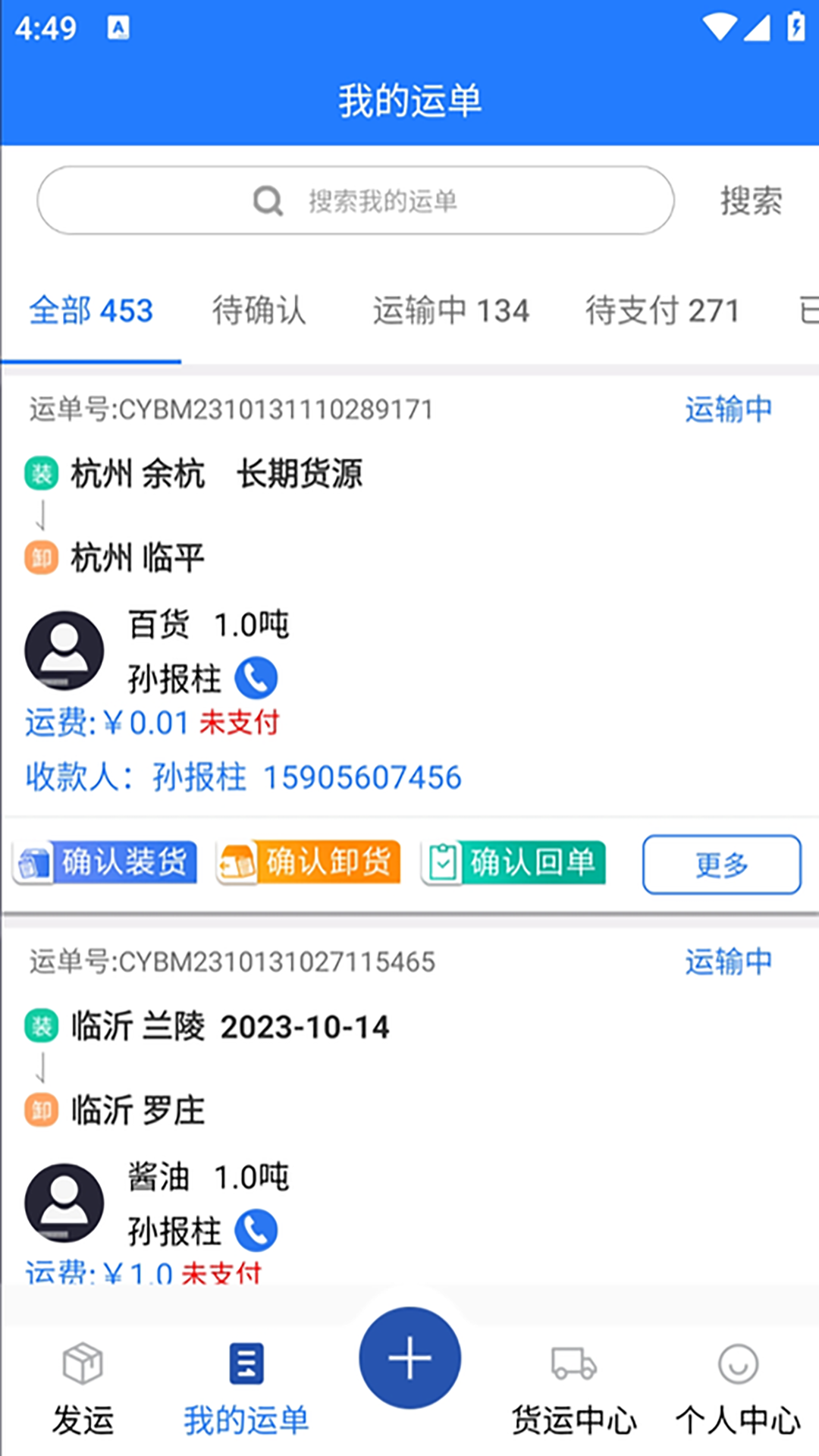Image resolution: width=819 pixels, height=1456 pixels.
Task: Confirm loading via the 确认装货 button
Action: pyautogui.click(x=104, y=862)
